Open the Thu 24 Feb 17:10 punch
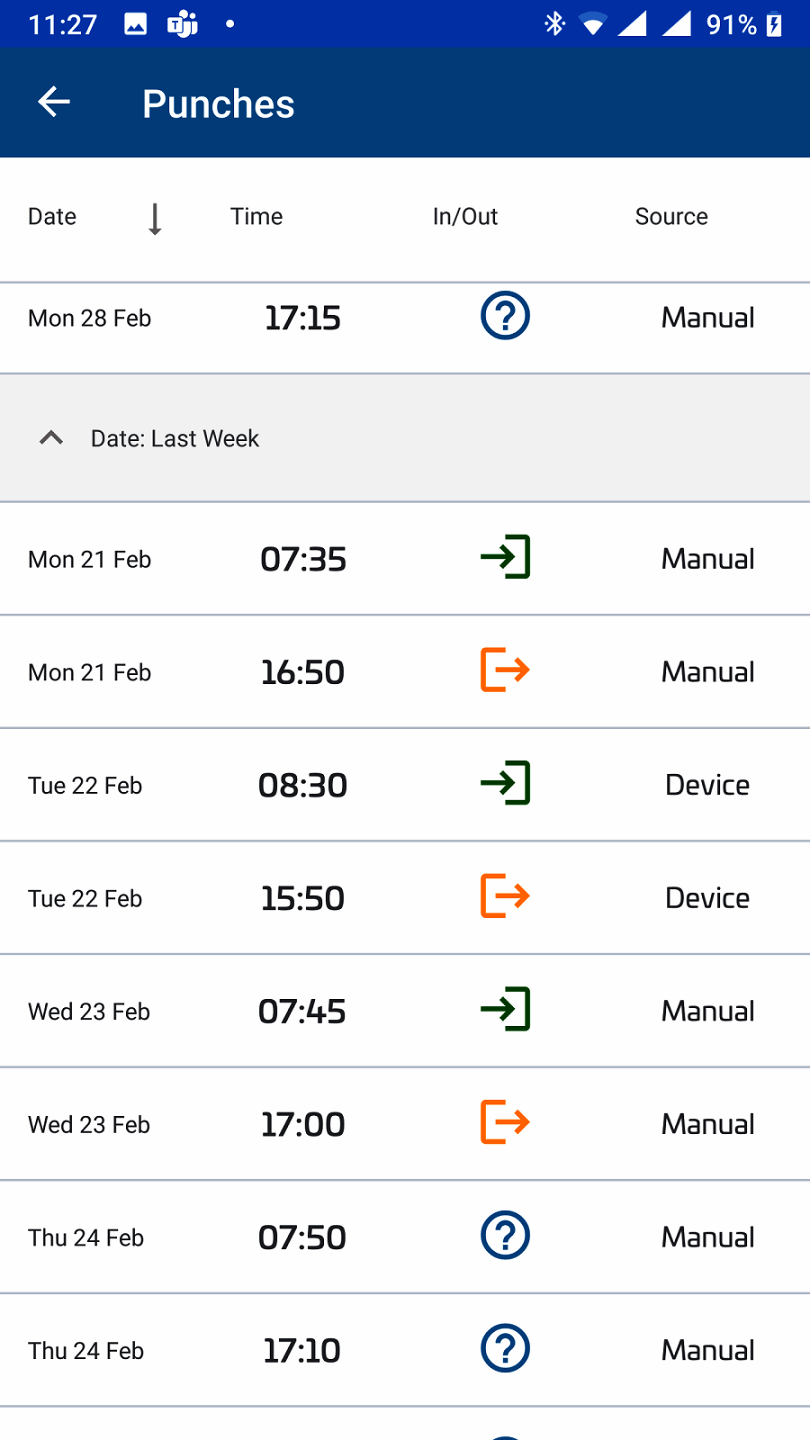Viewport: 810px width, 1440px height. coord(405,1350)
